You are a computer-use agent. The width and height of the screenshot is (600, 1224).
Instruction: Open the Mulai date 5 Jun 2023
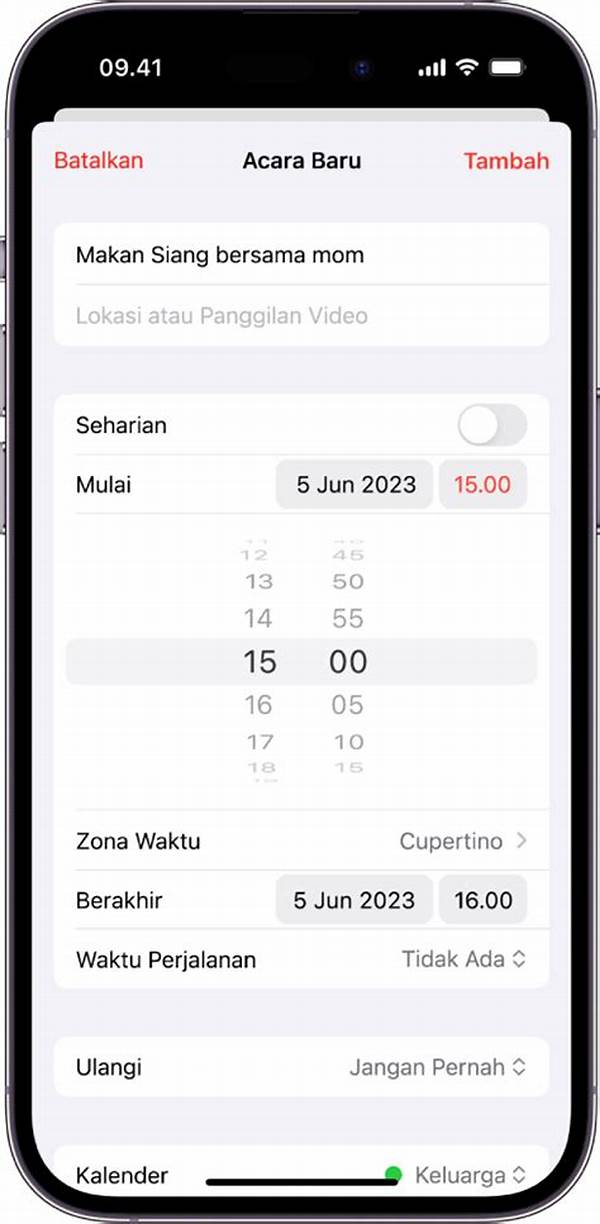click(355, 485)
